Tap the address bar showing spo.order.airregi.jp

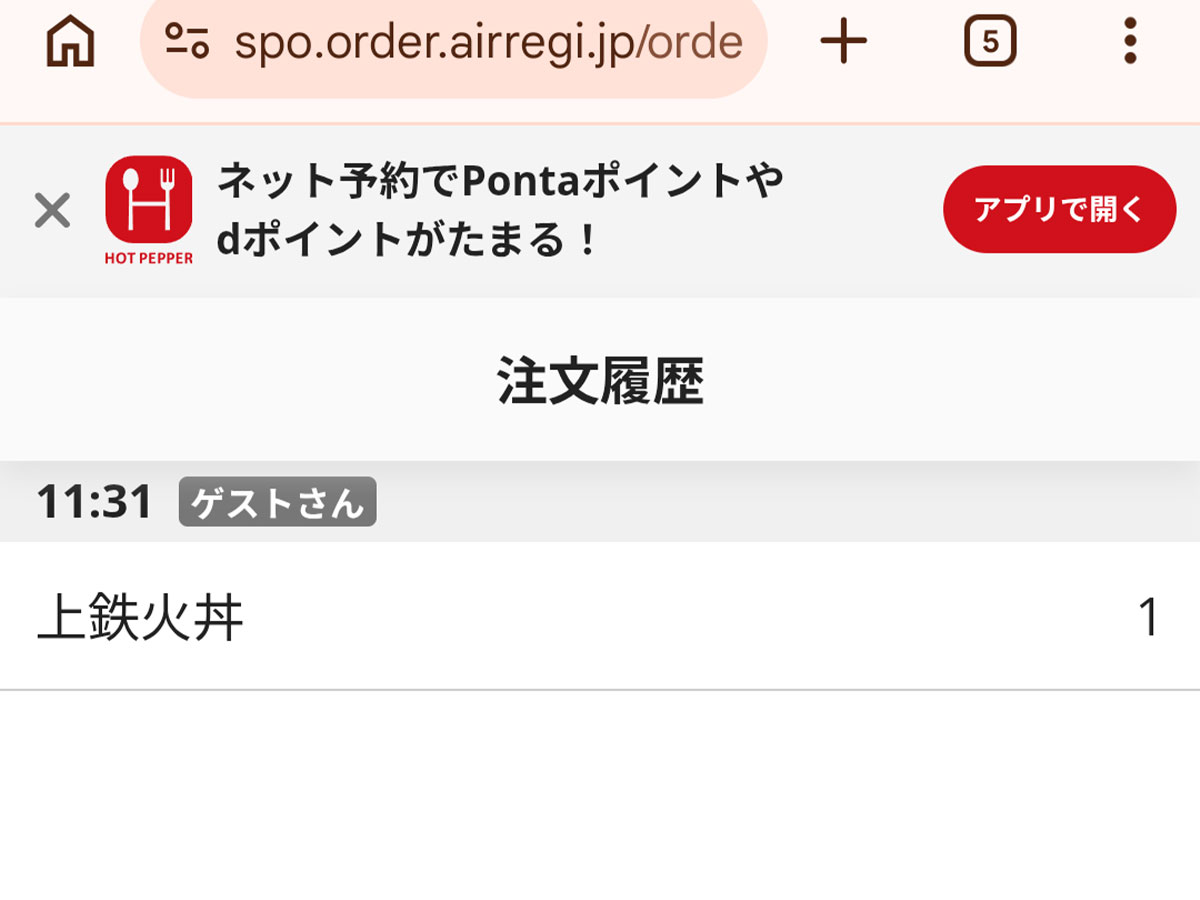click(487, 43)
